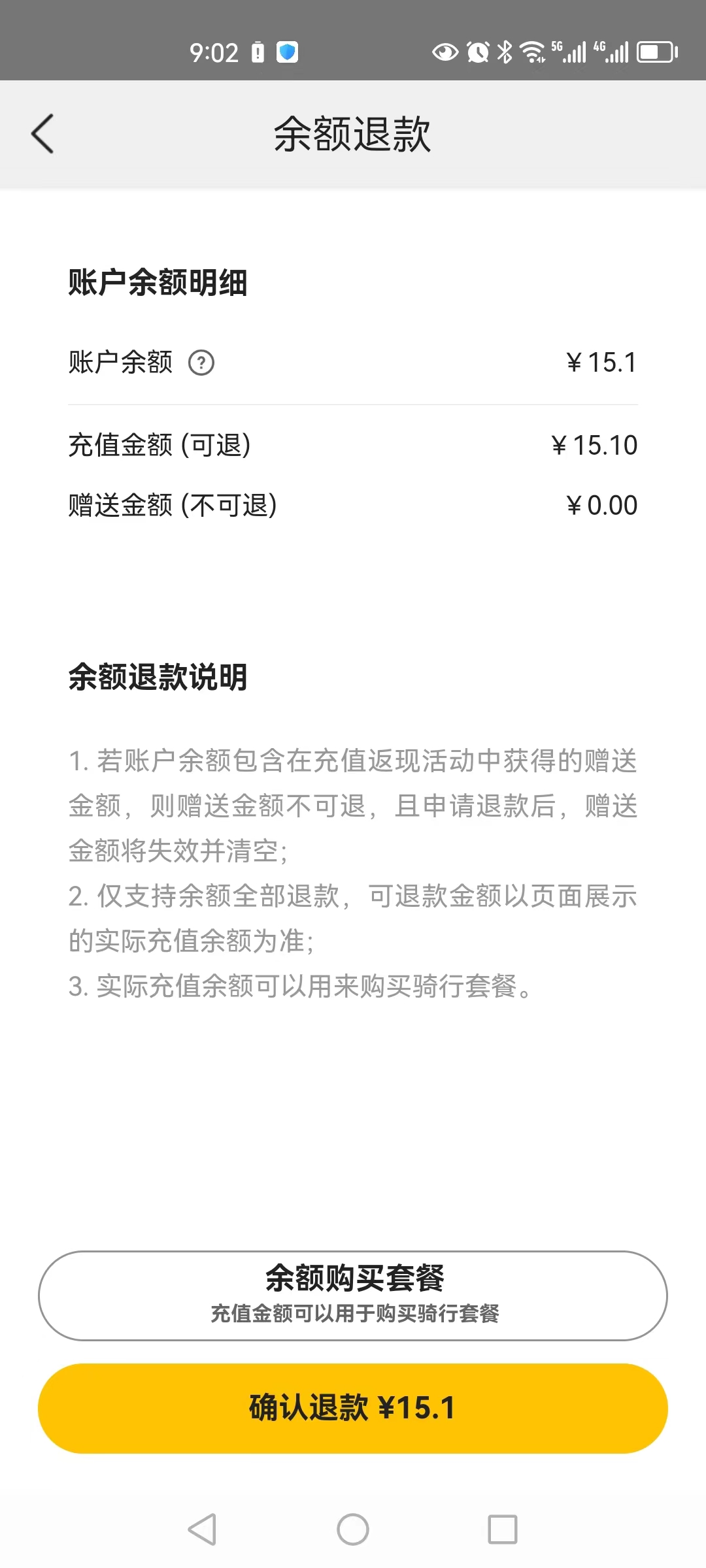706x1568 pixels.
Task: Confirm the refund of ¥15.1
Action: click(353, 1408)
